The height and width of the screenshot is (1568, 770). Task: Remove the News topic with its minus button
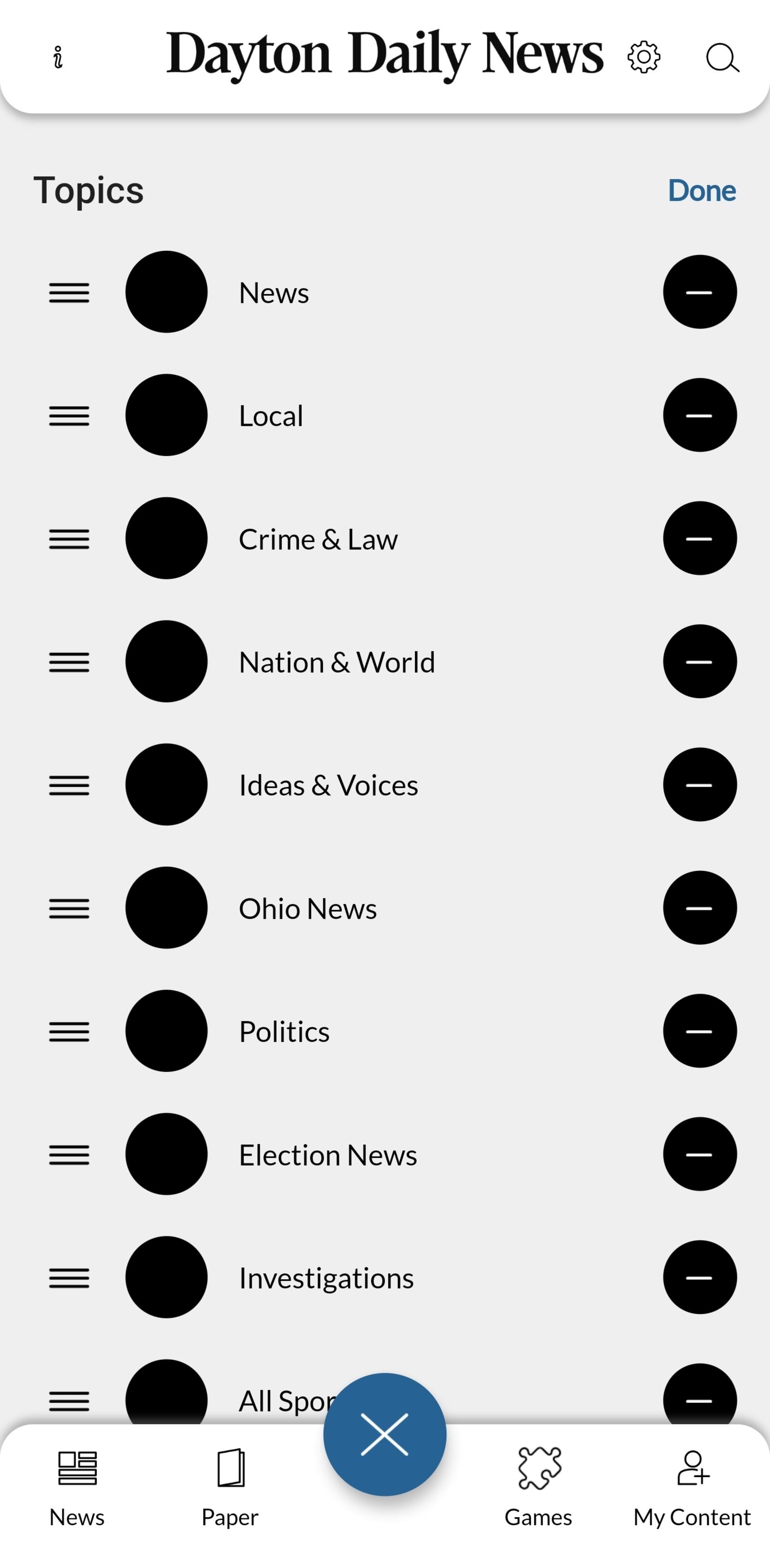(x=699, y=293)
